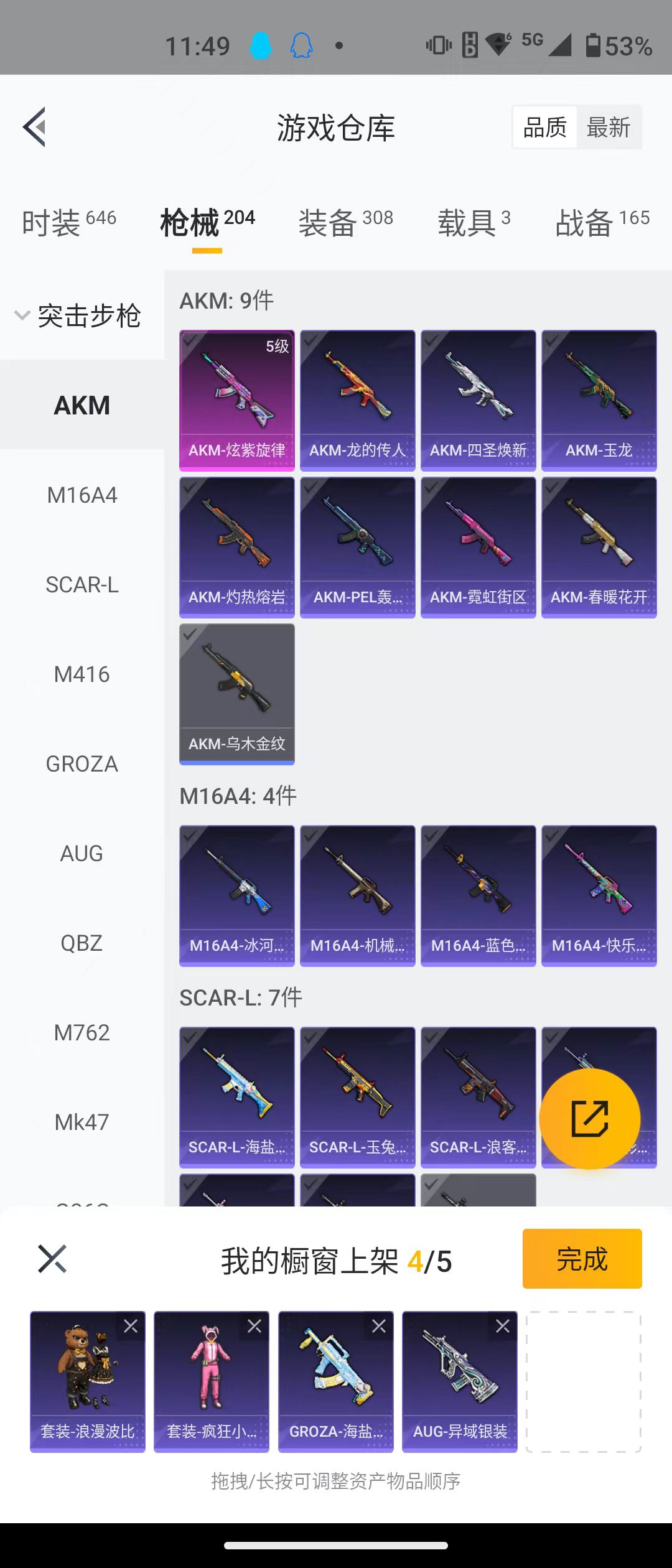
Task: Choose the AKM-乌木金纹 skin
Action: point(236,694)
